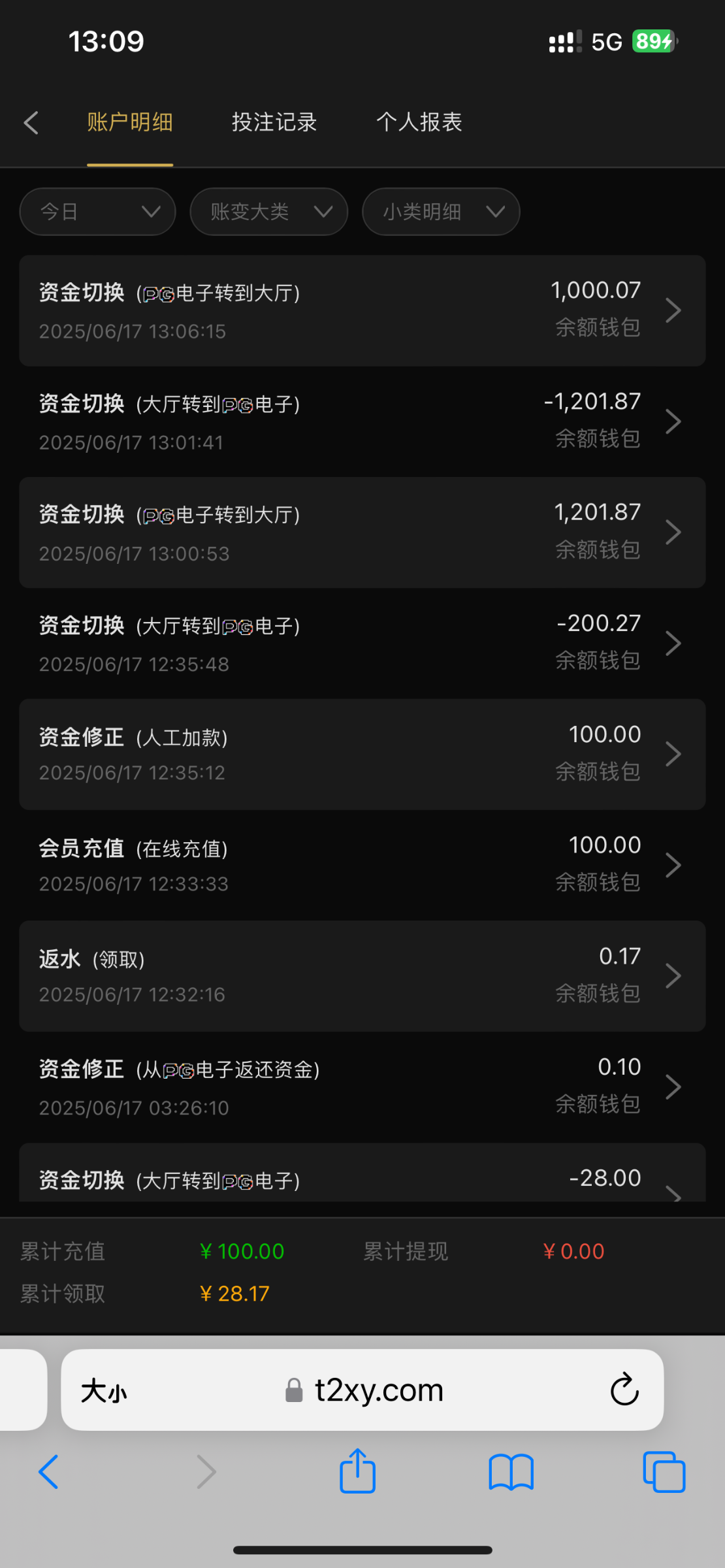View the -1,201.87 transfer at 13:01:41
Image resolution: width=725 pixels, height=1568 pixels.
point(362,421)
